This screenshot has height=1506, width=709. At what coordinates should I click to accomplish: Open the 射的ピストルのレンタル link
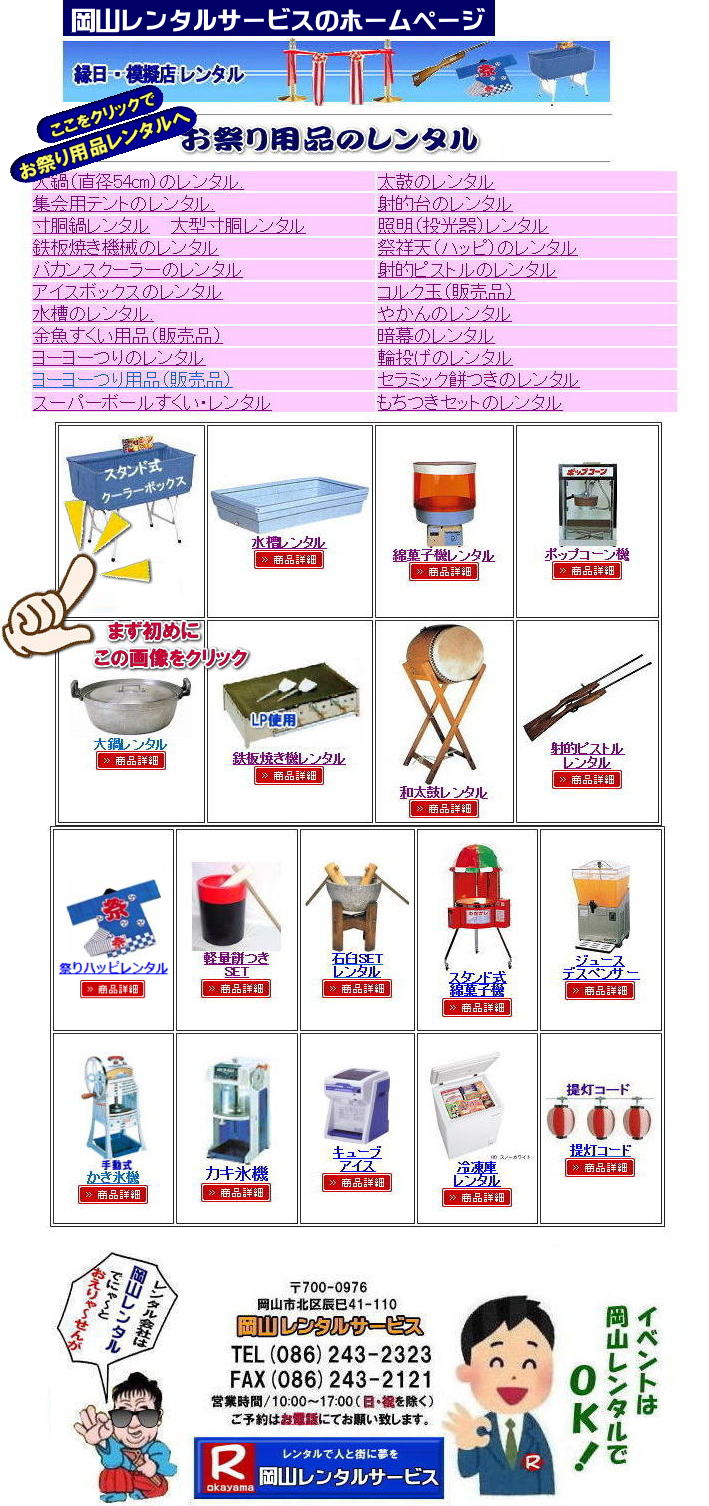point(466,270)
